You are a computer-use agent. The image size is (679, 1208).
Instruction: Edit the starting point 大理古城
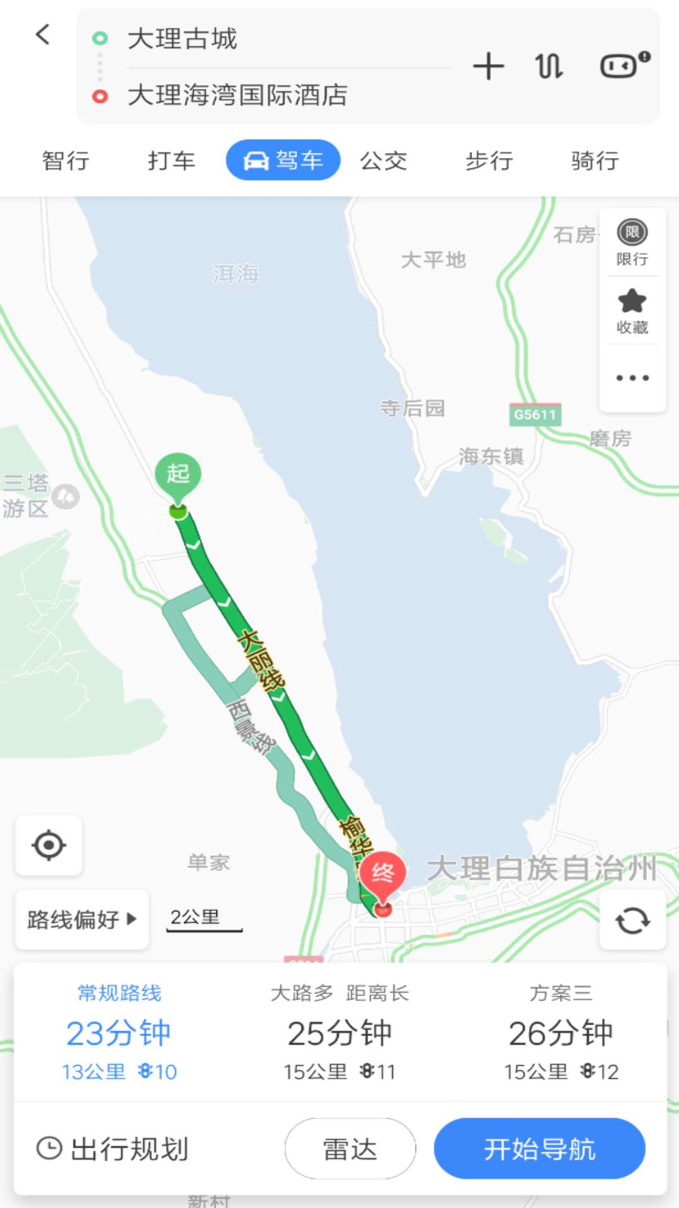tap(182, 39)
